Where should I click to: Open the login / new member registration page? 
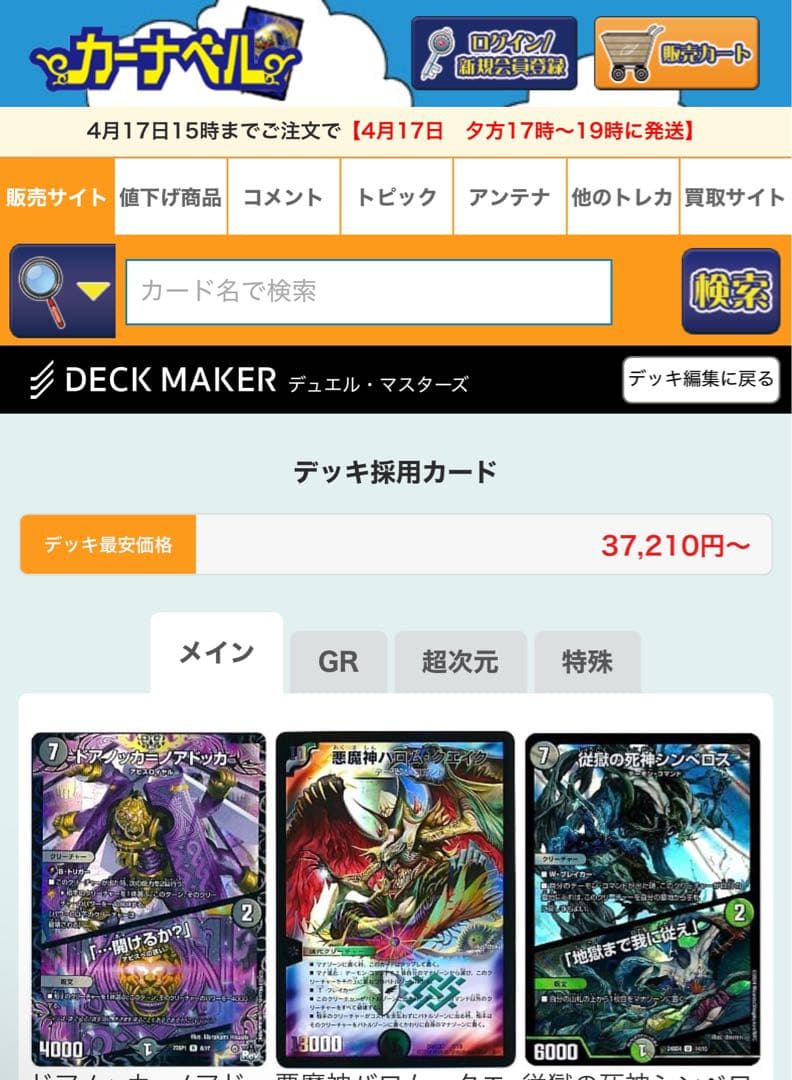pos(497,55)
